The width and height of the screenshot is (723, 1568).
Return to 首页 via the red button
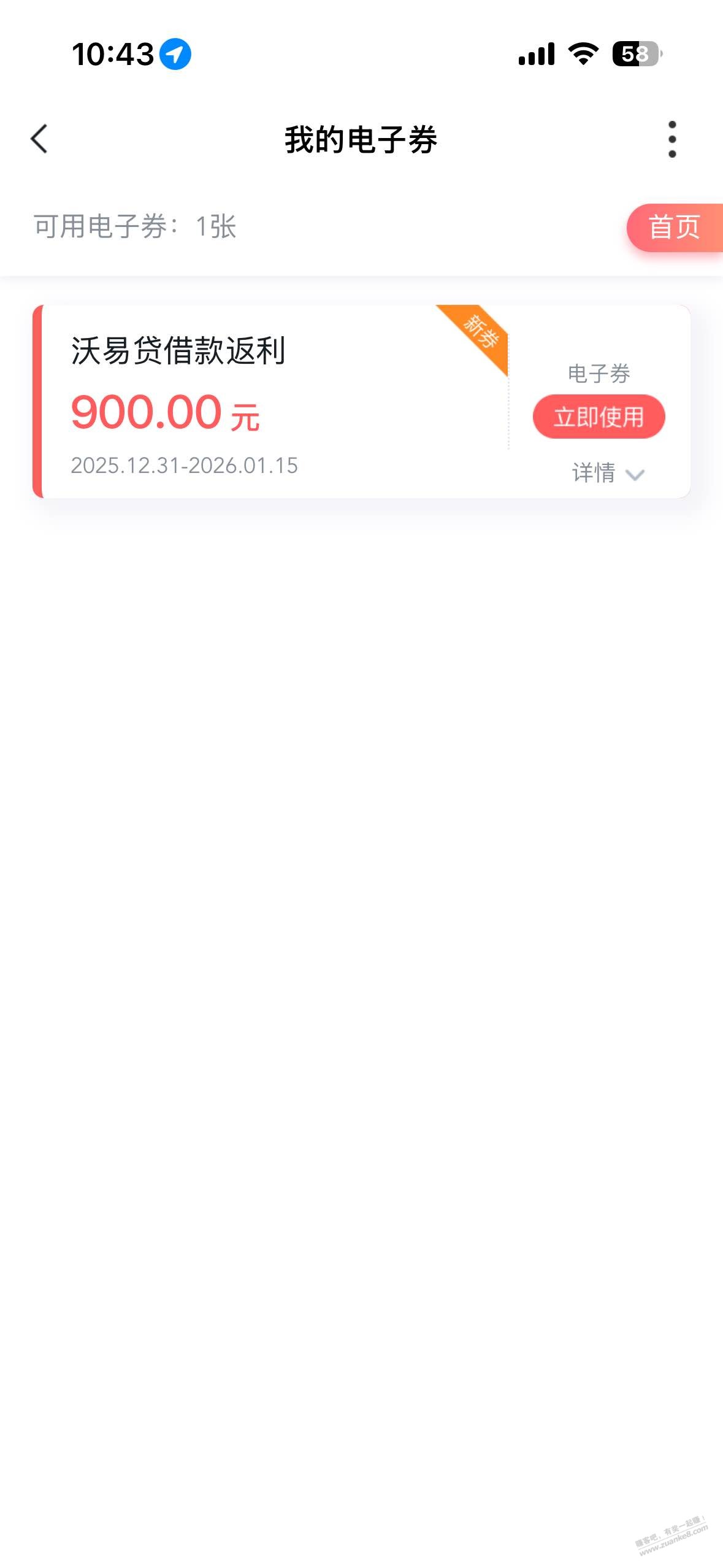pyautogui.click(x=674, y=228)
